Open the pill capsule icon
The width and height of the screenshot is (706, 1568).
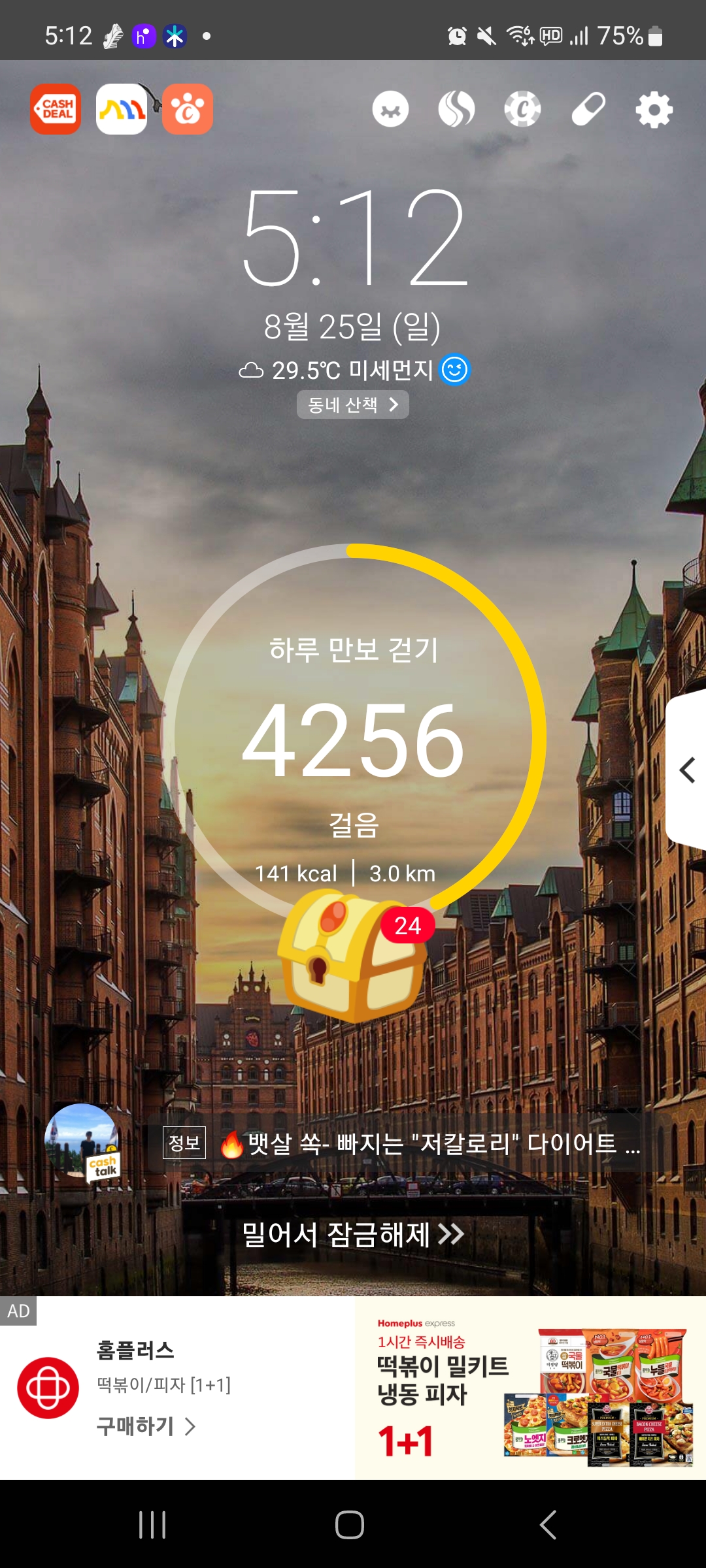pyautogui.click(x=588, y=109)
